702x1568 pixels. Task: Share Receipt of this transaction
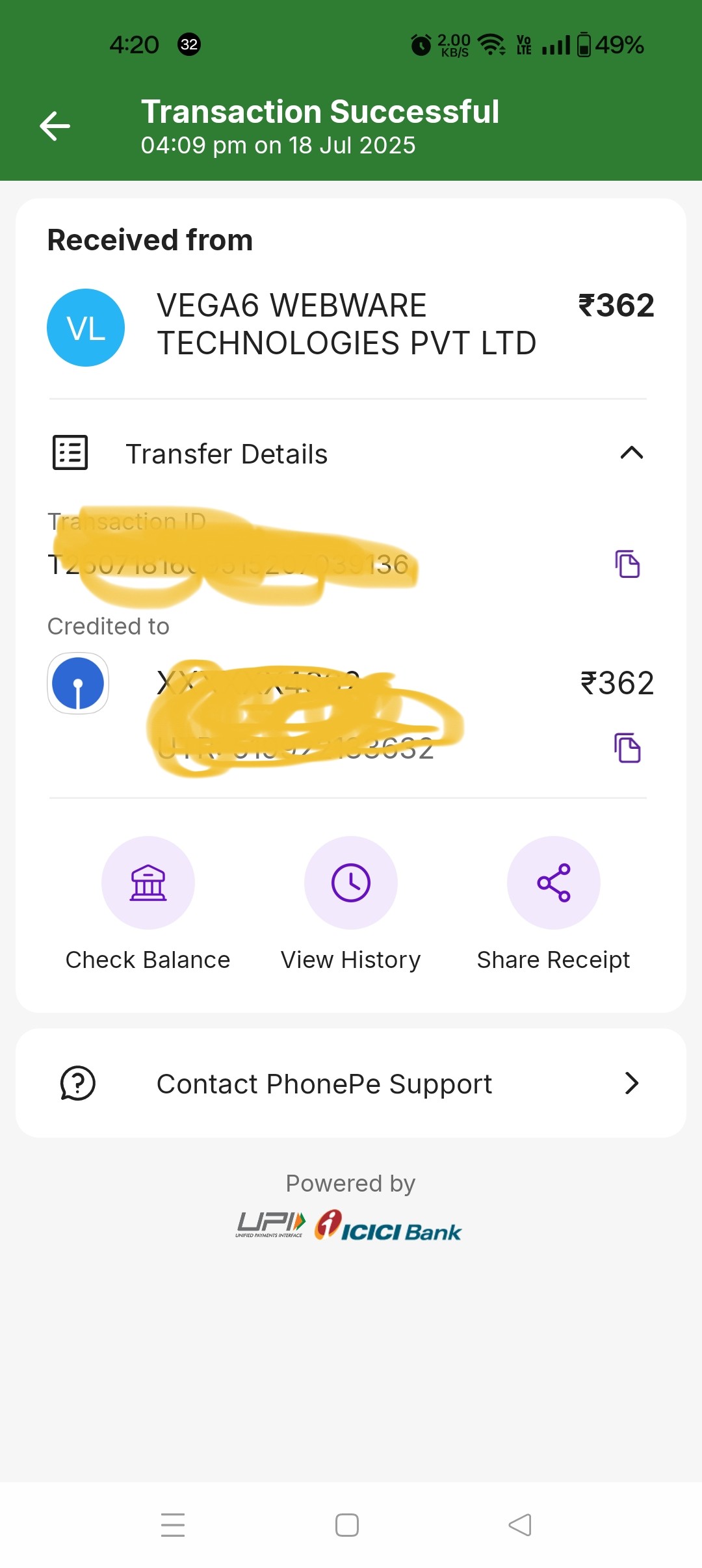553,883
